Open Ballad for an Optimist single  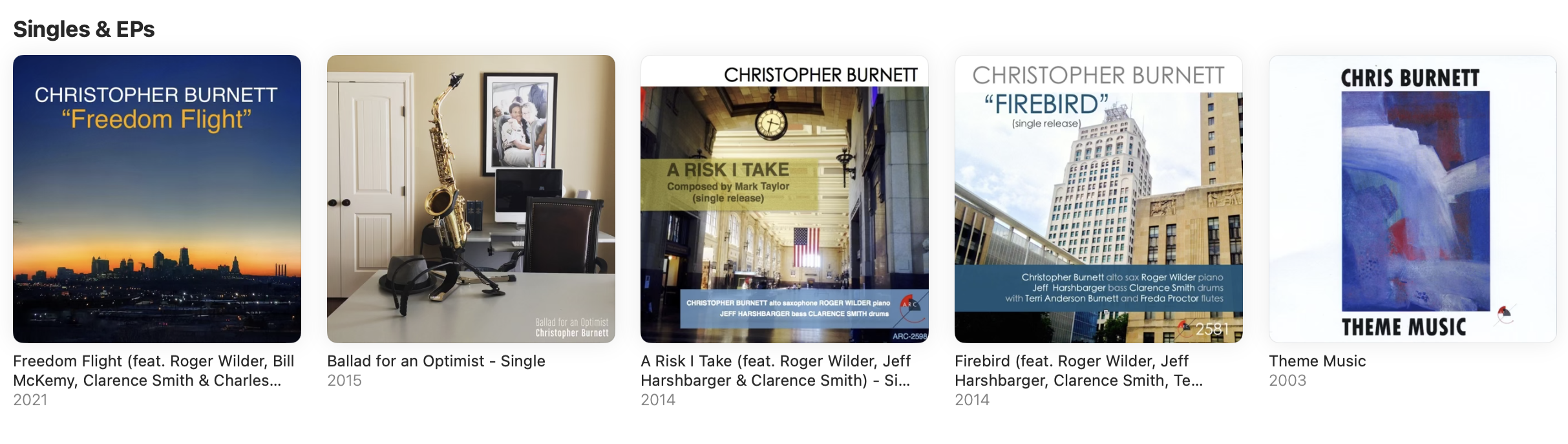(471, 198)
